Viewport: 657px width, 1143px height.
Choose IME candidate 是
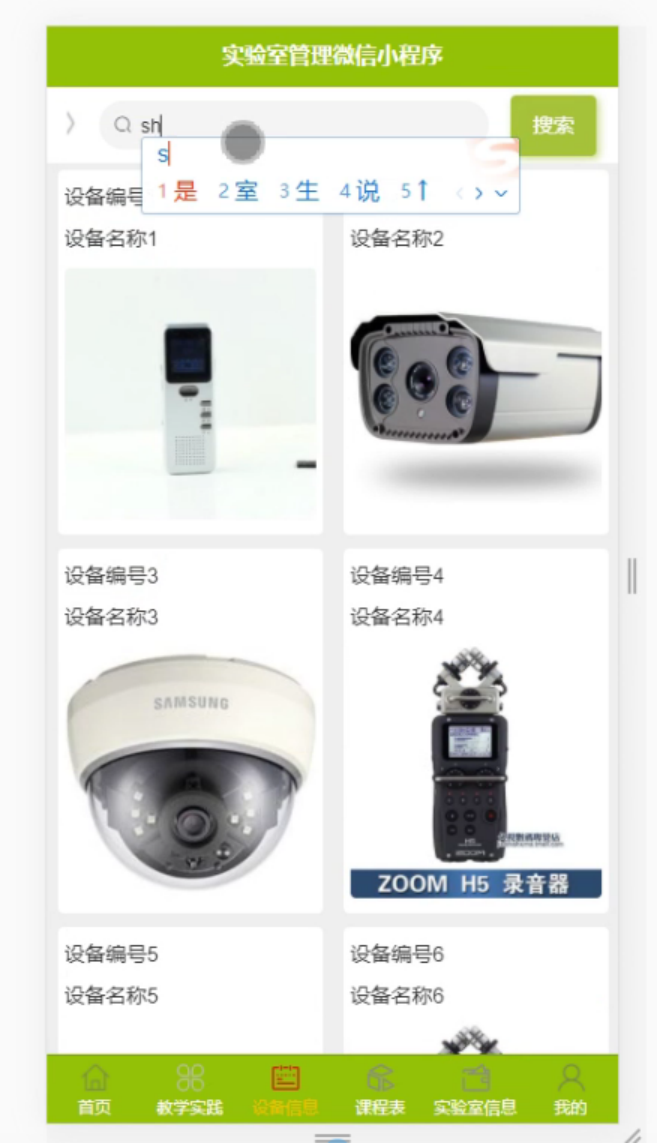click(178, 191)
